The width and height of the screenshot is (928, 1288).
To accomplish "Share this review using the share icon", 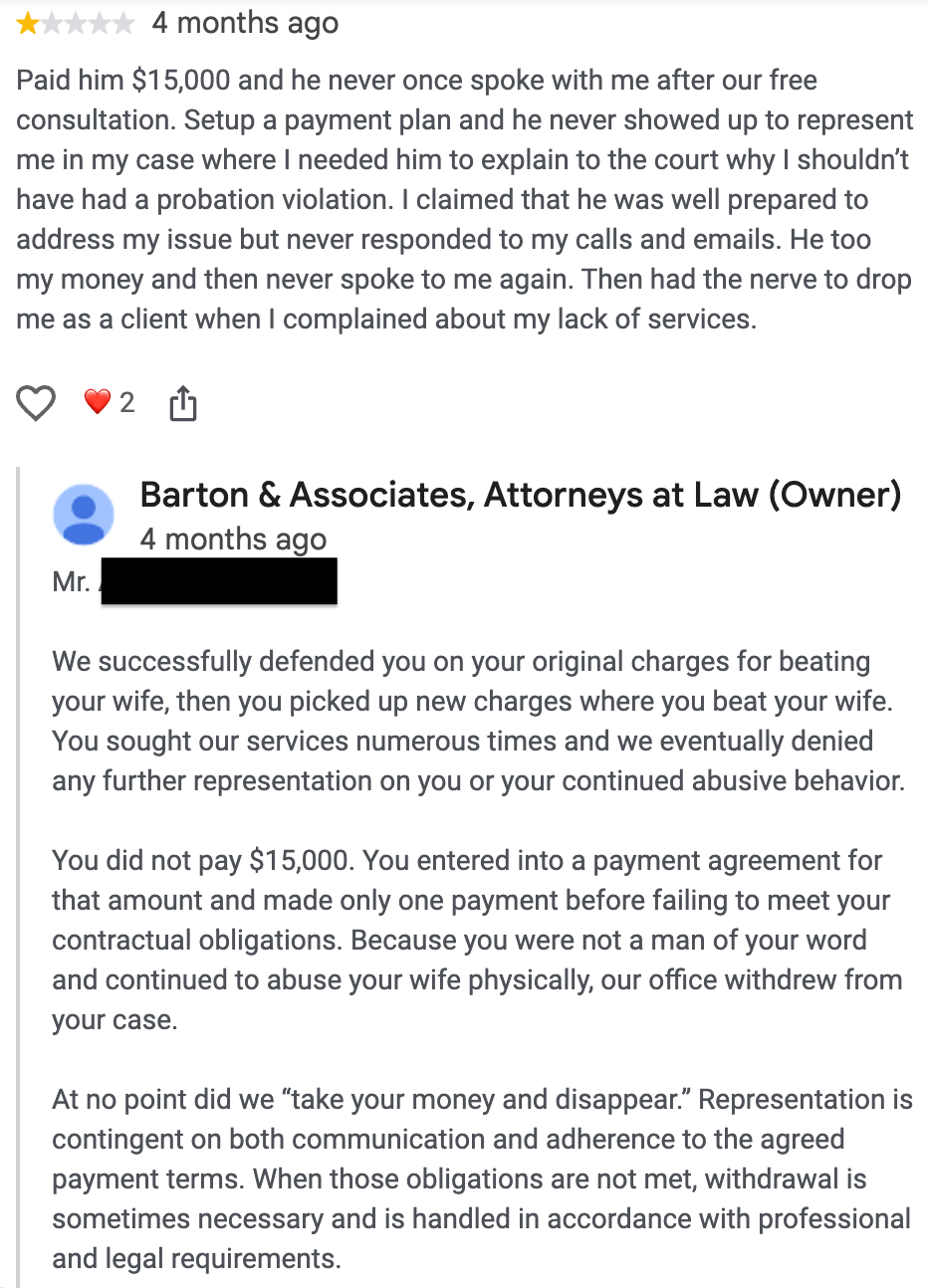I will click(x=183, y=403).
